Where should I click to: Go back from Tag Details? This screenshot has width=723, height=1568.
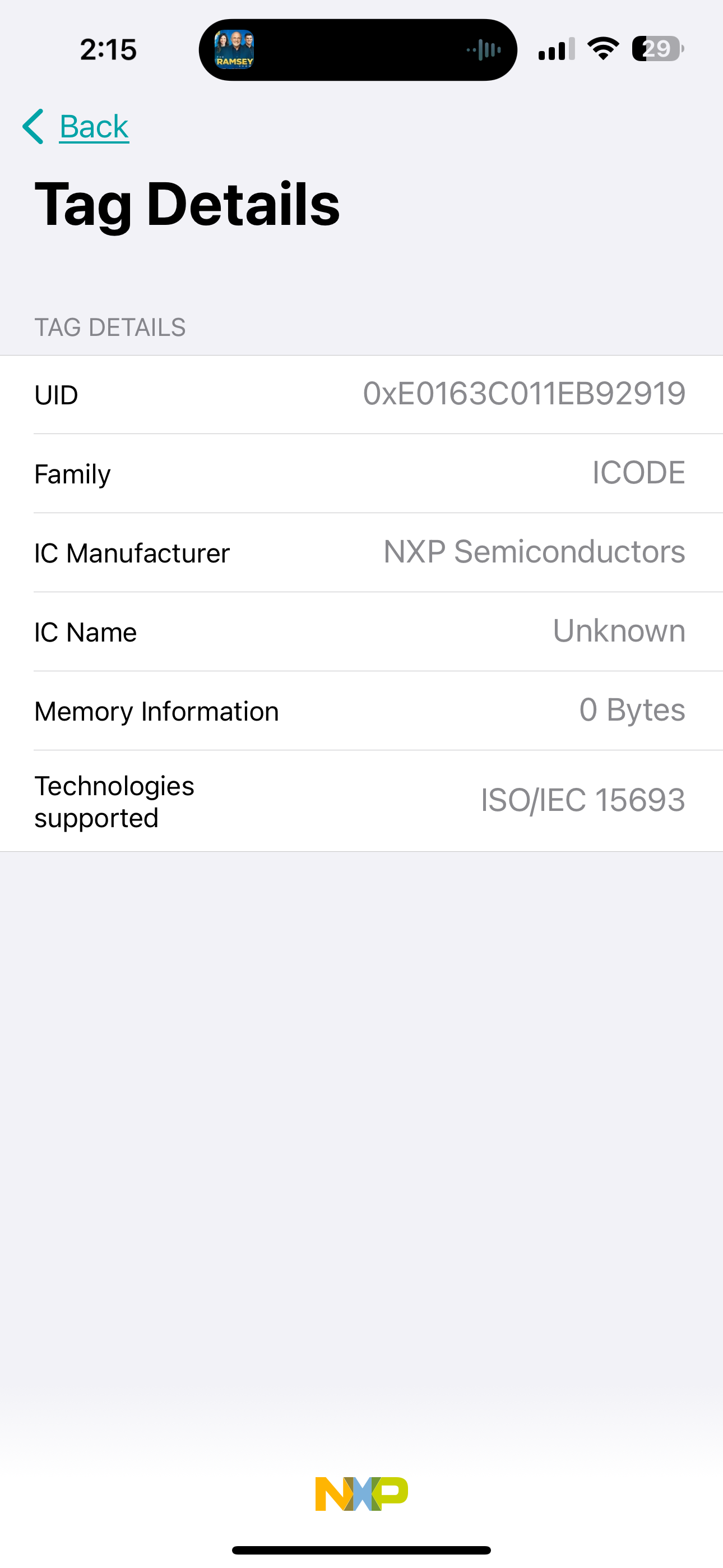[77, 127]
